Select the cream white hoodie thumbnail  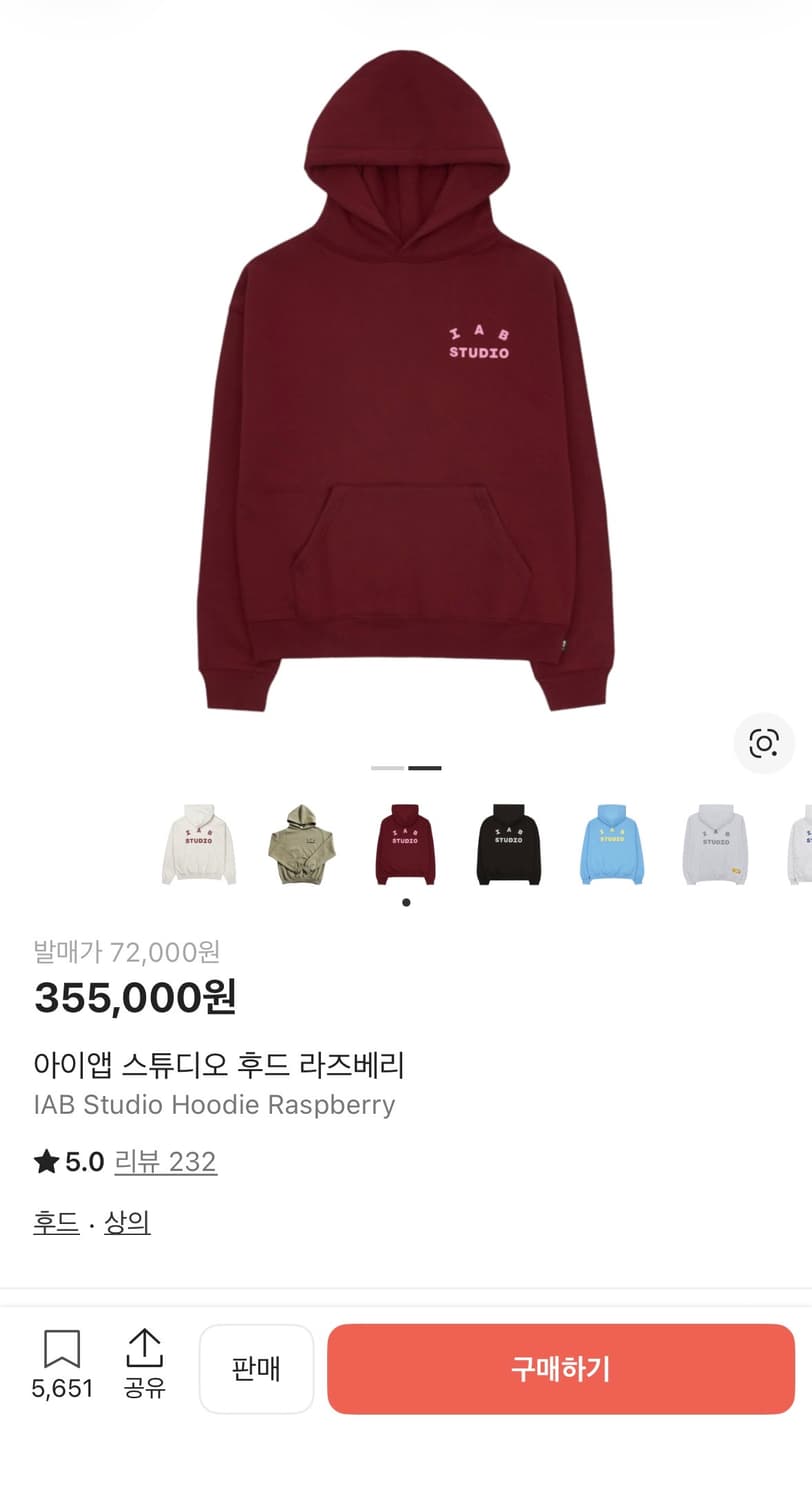click(x=197, y=843)
